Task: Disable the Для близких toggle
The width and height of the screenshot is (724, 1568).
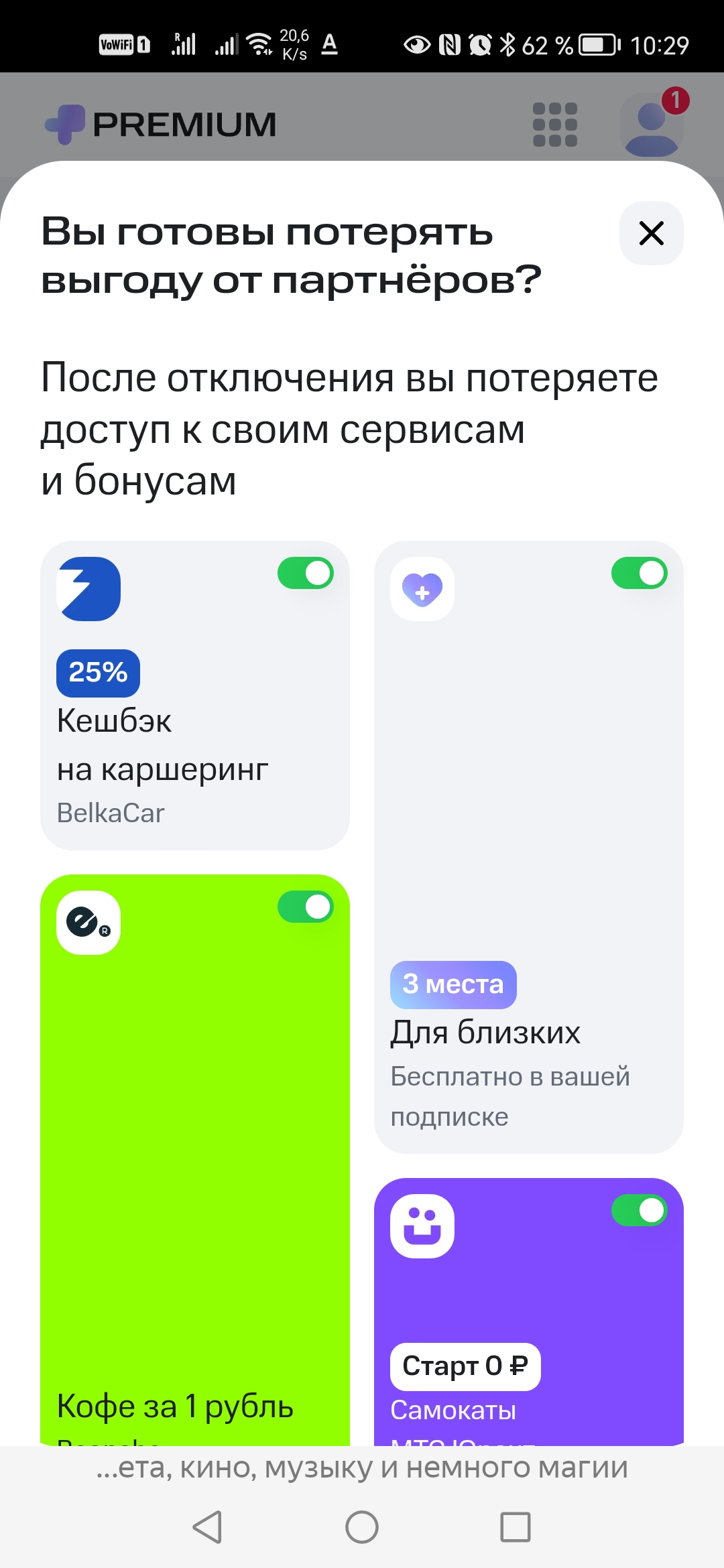Action: pyautogui.click(x=639, y=574)
